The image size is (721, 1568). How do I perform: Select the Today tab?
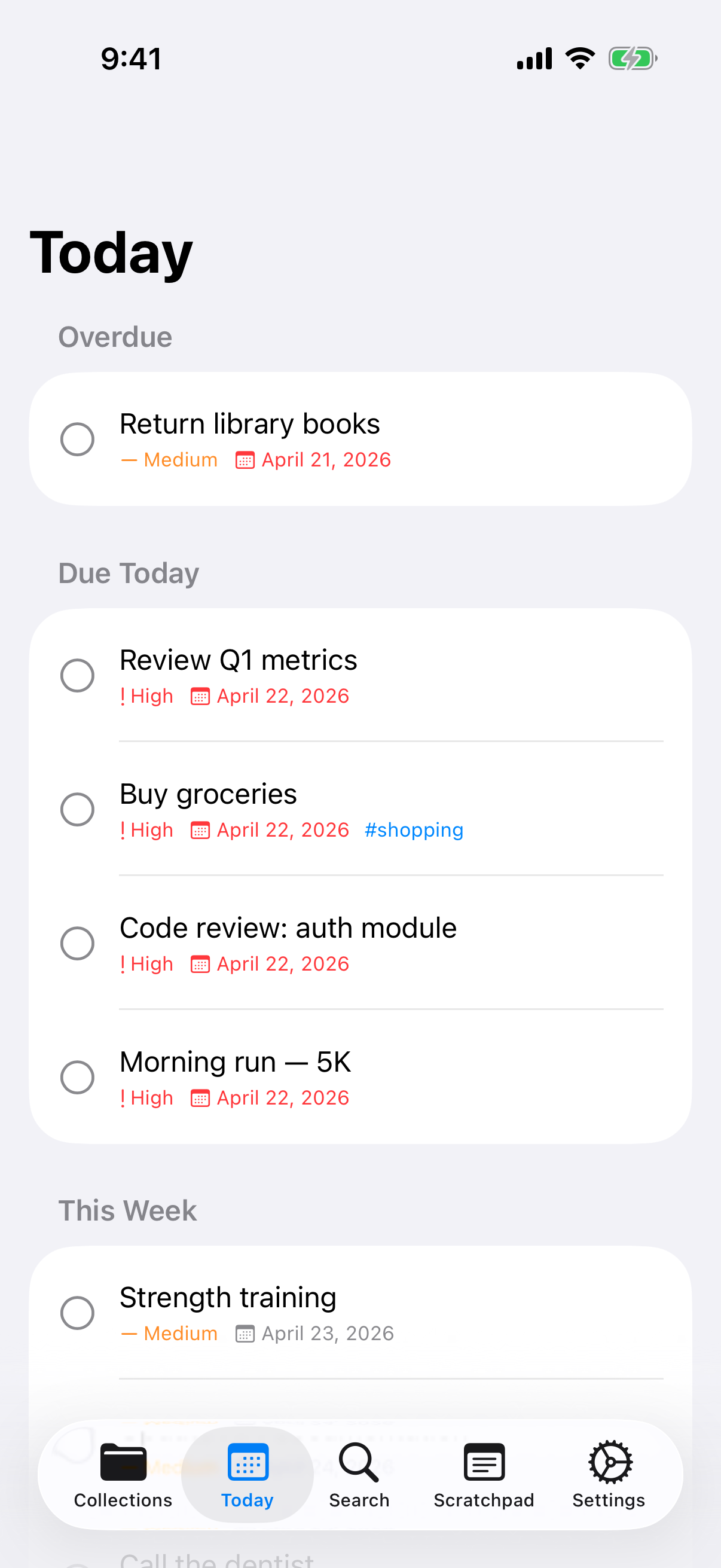pyautogui.click(x=247, y=1474)
